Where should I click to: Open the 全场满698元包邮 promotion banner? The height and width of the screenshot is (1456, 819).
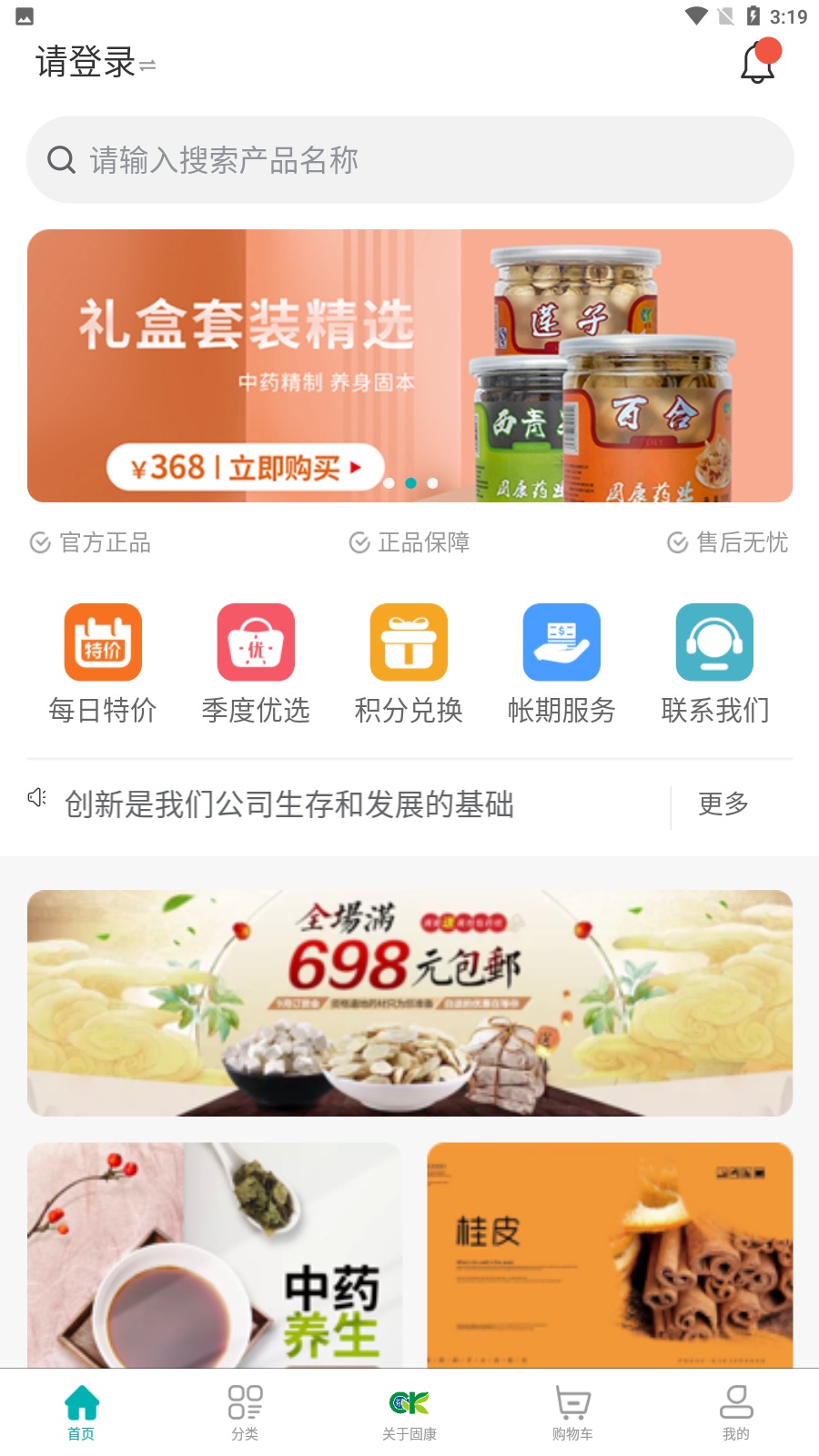(409, 1003)
